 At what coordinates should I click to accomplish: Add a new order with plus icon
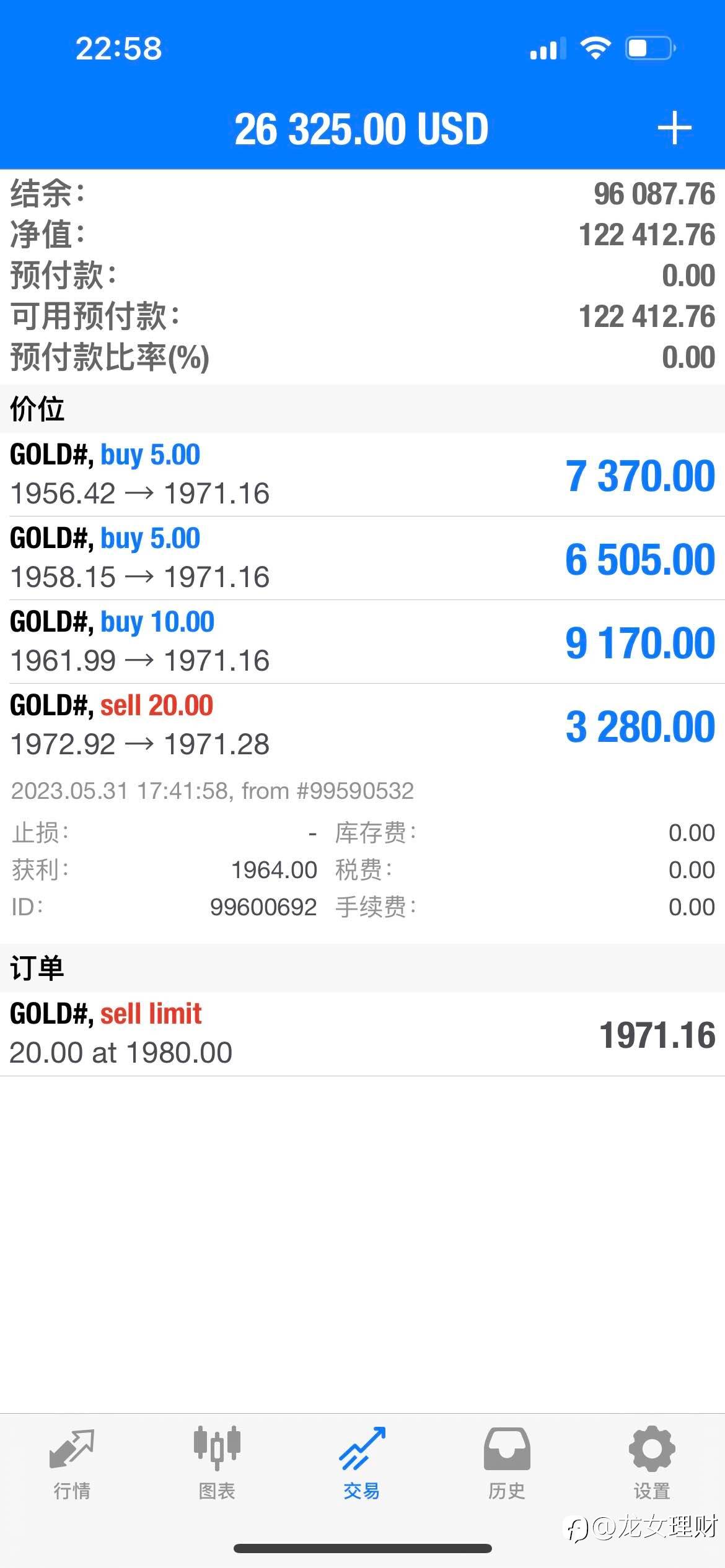[674, 129]
